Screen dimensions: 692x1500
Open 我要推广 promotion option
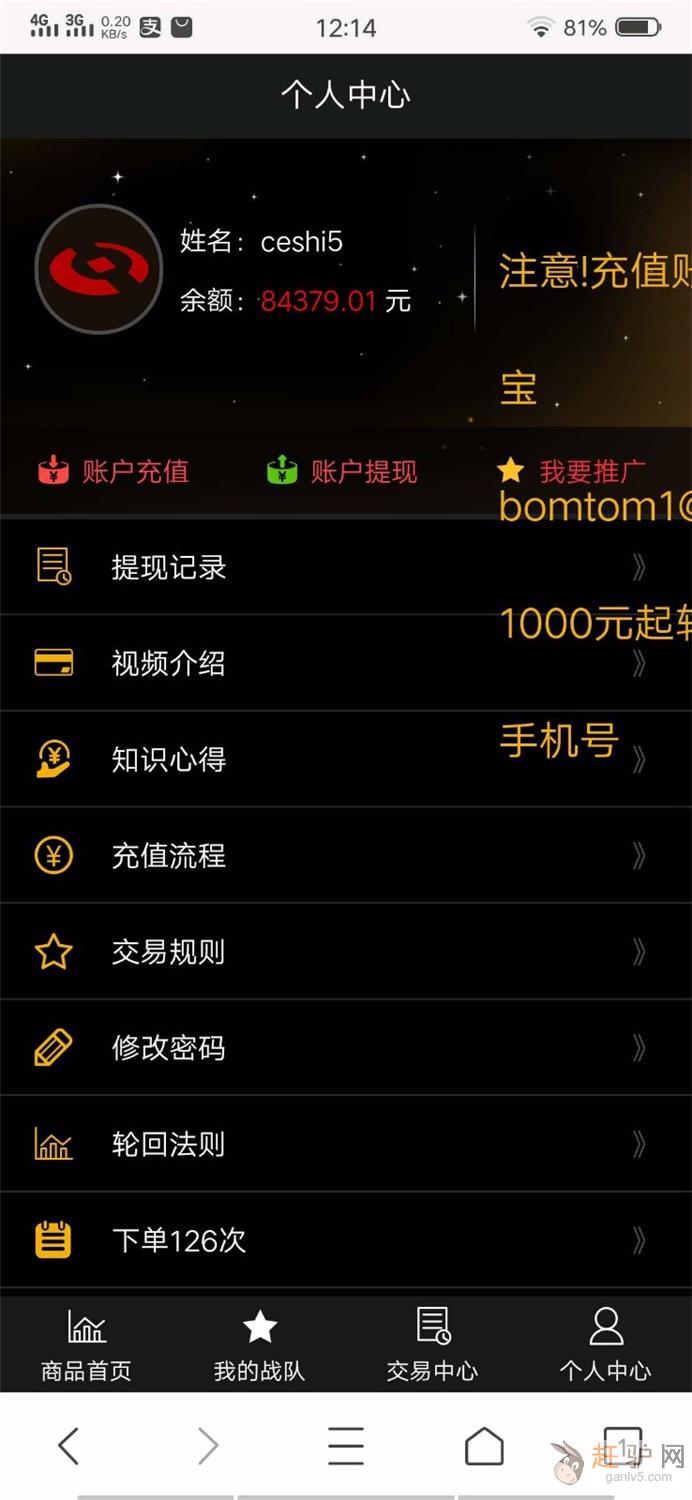[572, 471]
